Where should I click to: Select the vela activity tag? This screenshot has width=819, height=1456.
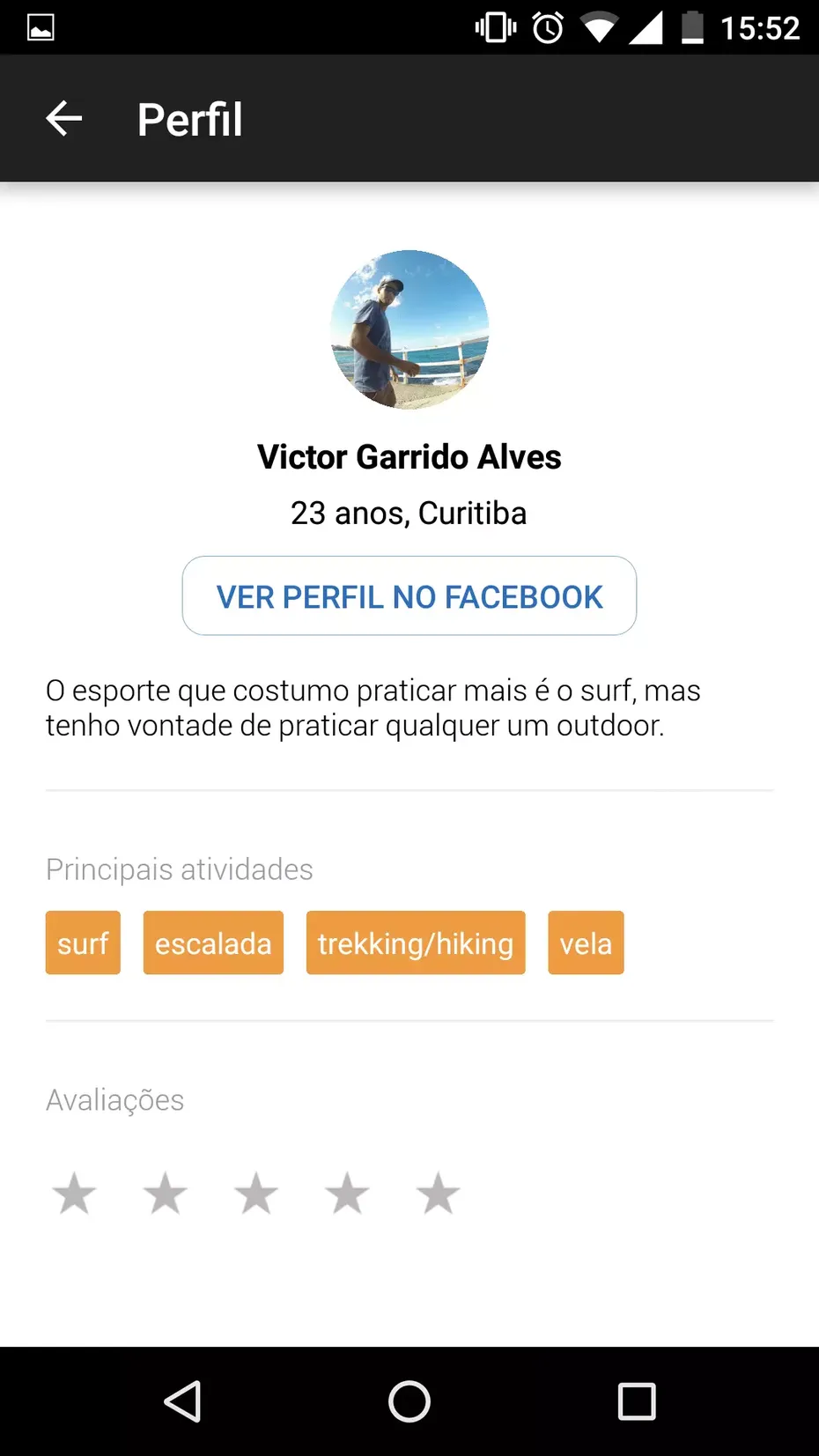point(586,942)
